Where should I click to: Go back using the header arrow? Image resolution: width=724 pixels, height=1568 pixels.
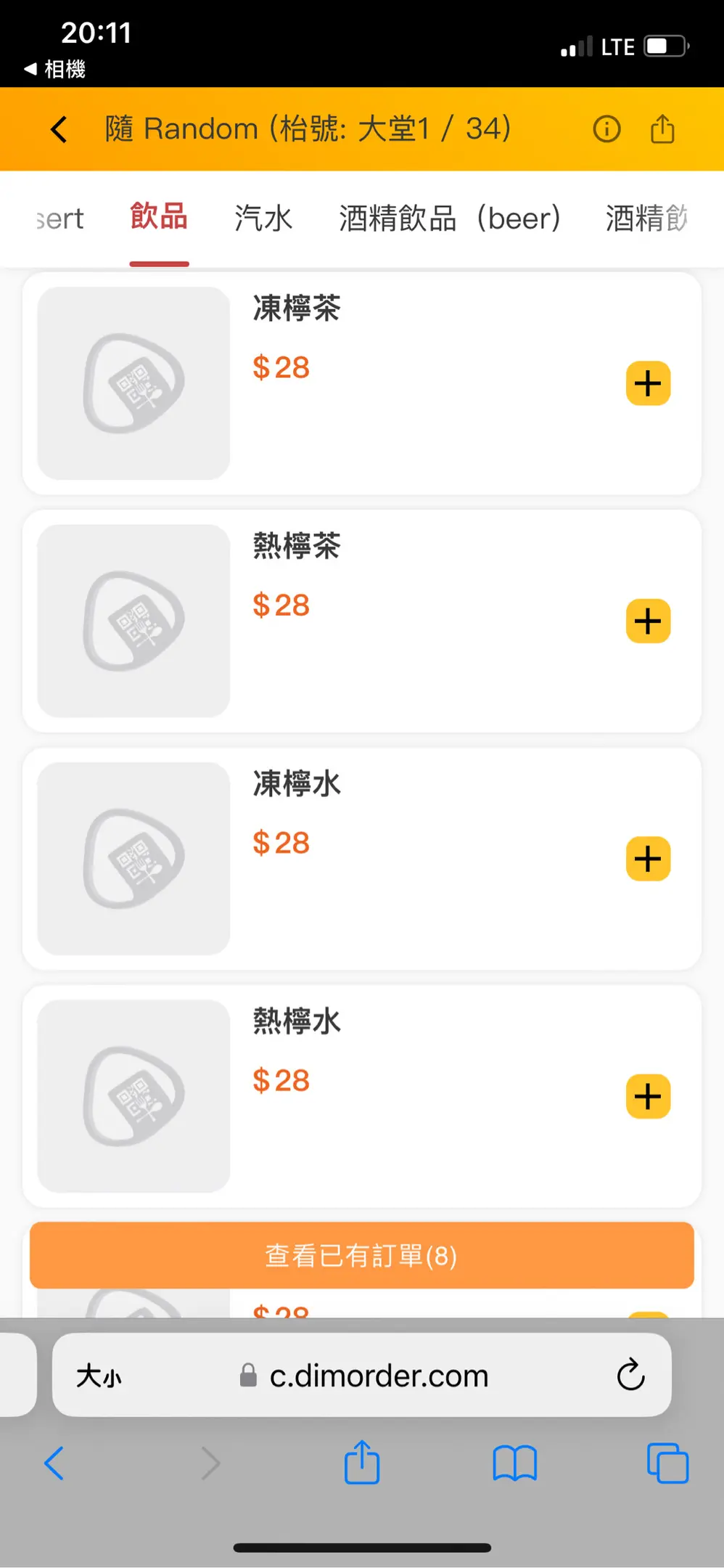click(59, 130)
